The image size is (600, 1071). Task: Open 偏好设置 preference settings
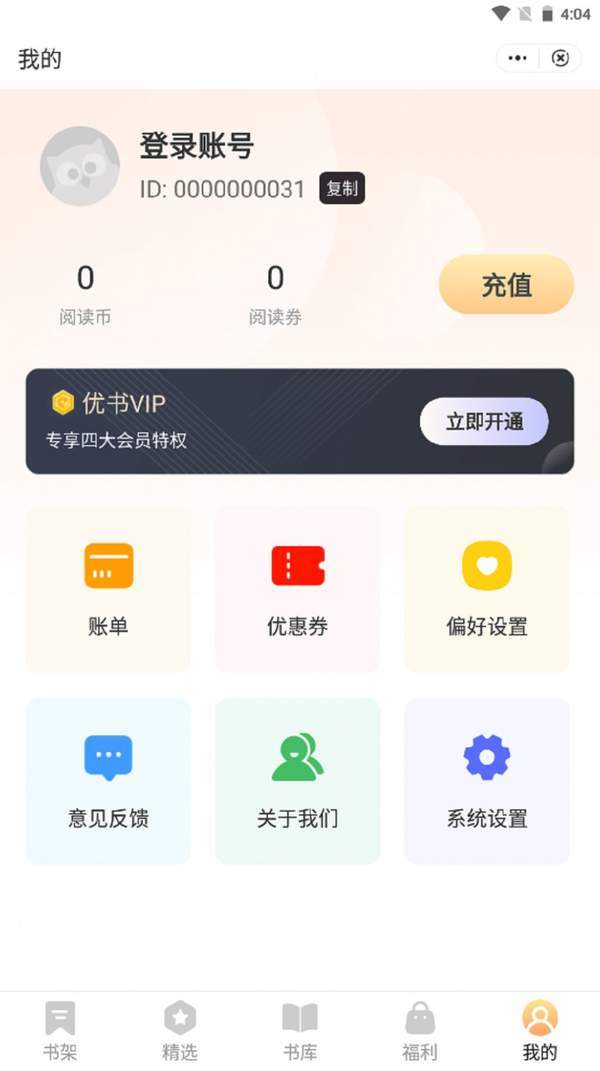coord(487,589)
